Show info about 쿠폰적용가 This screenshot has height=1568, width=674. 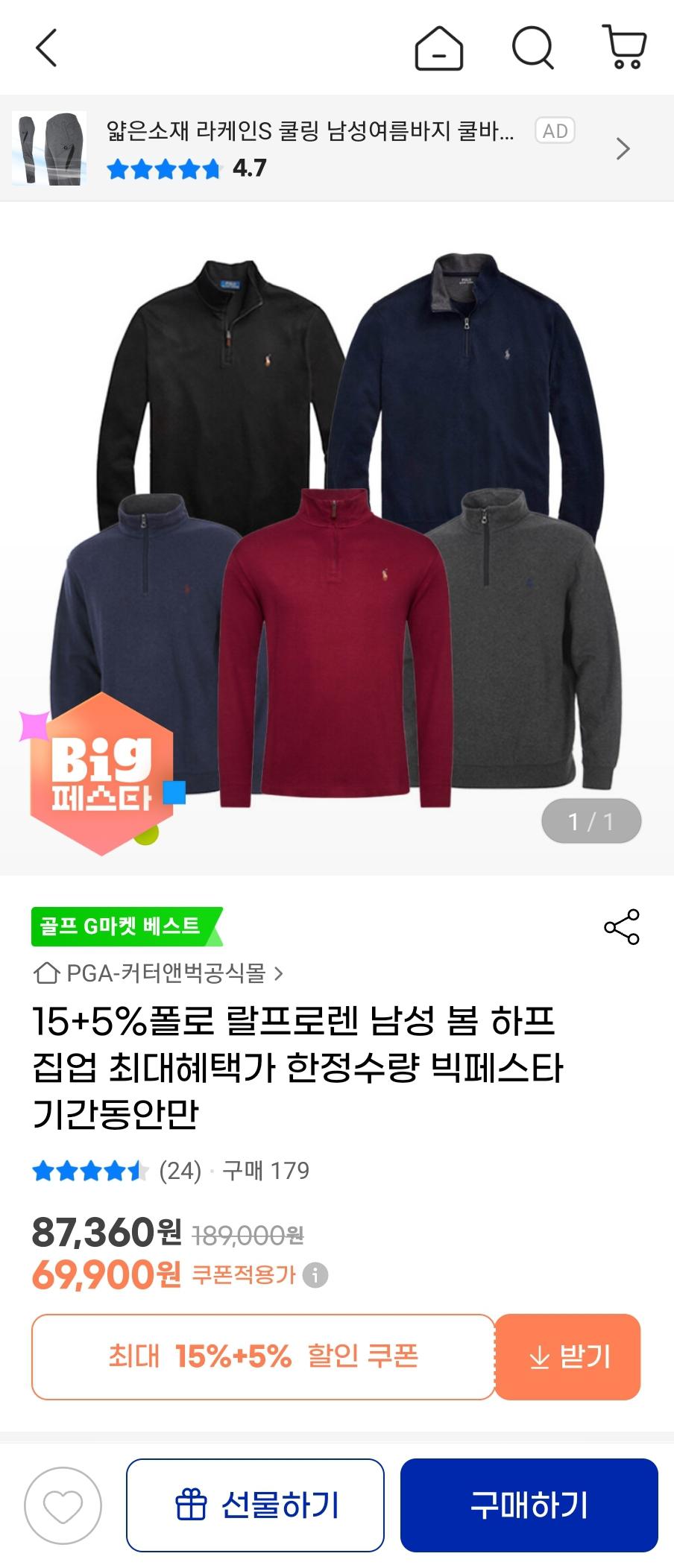315,1275
